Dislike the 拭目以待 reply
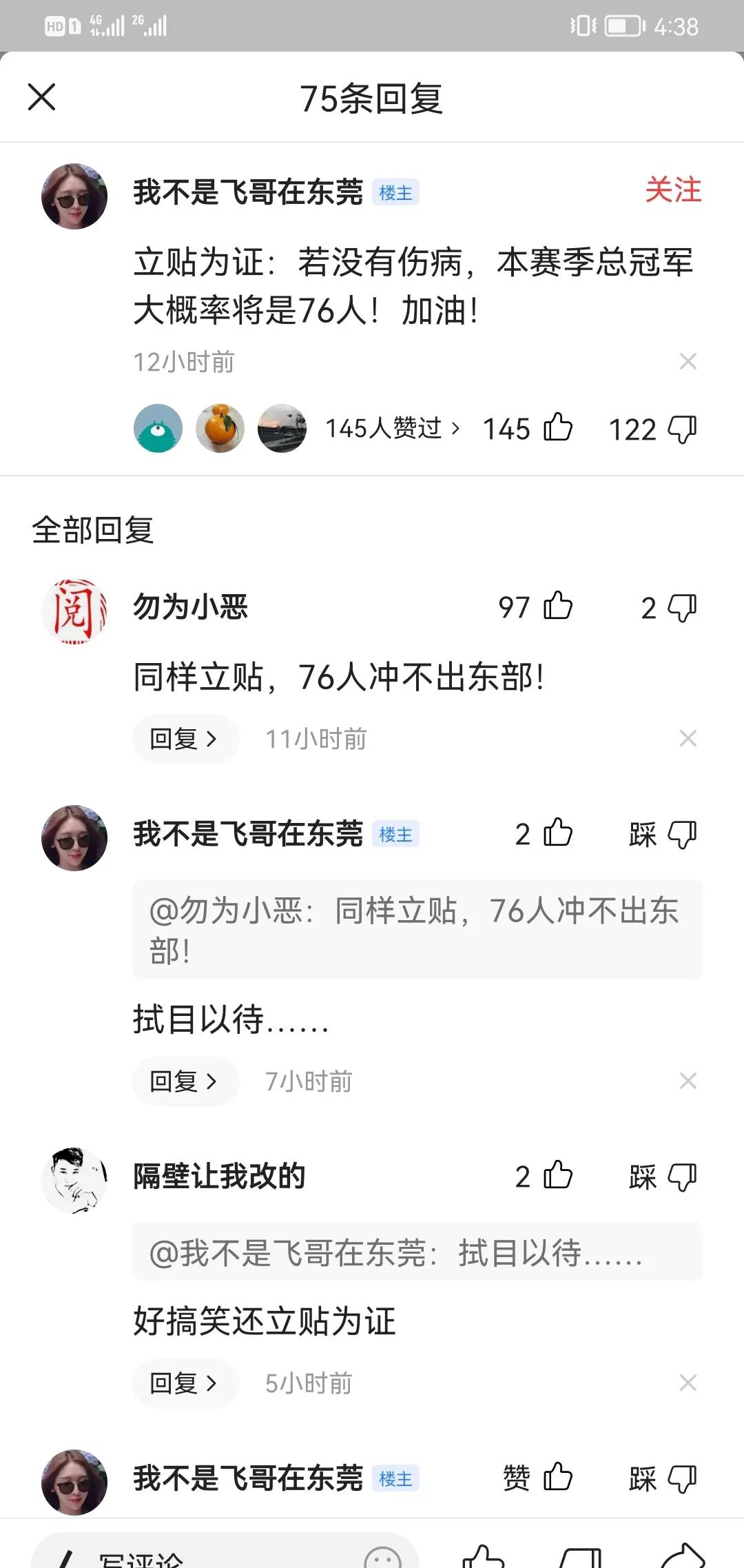This screenshot has width=744, height=1568. click(682, 835)
